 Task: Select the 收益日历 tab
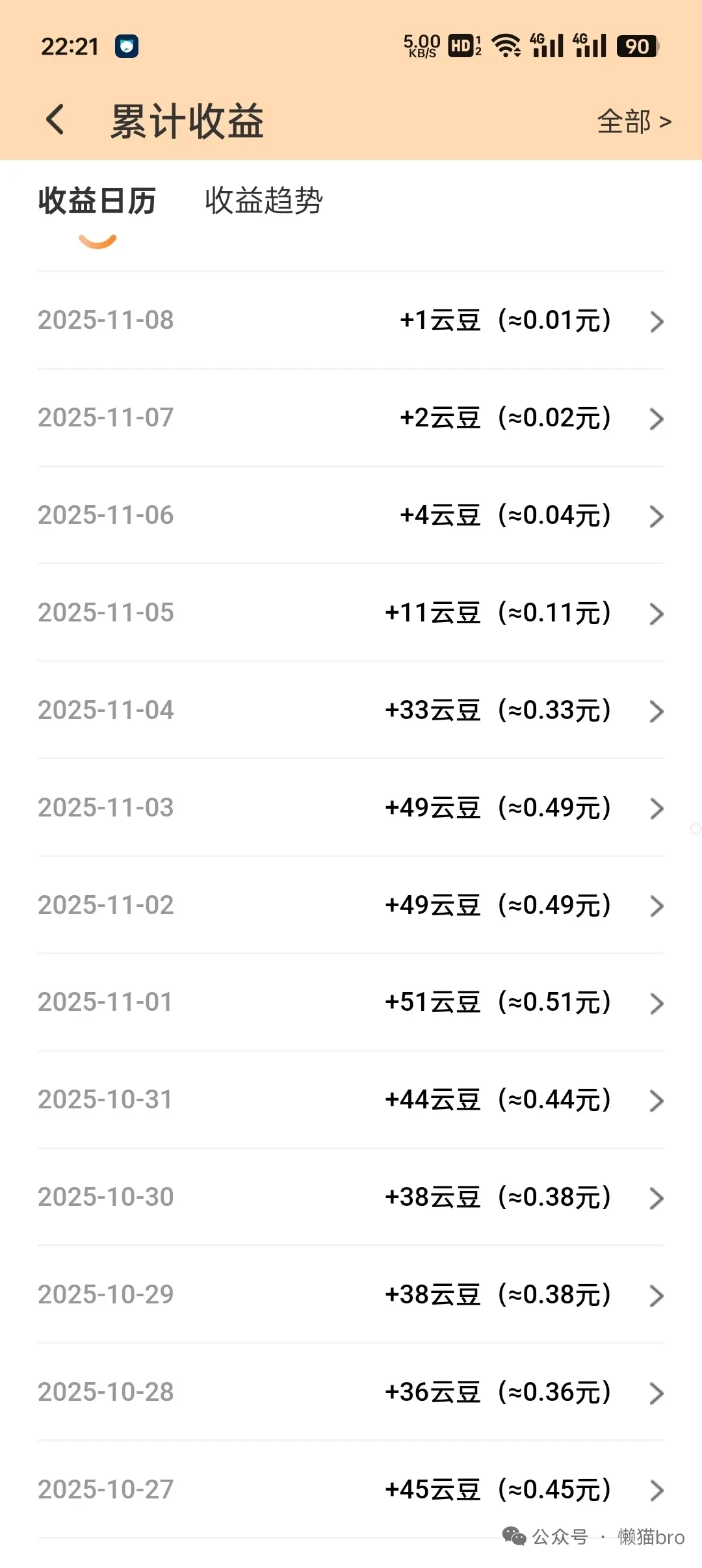(x=96, y=202)
